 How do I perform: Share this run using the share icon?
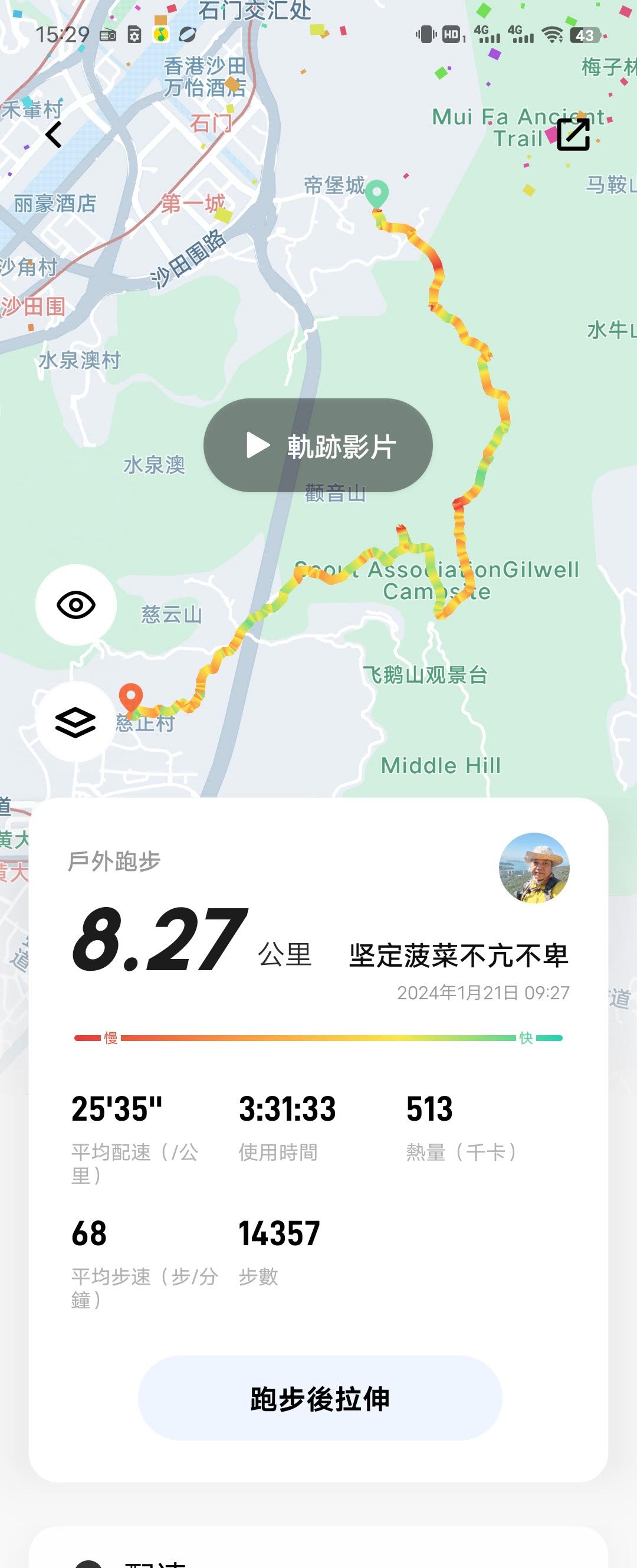(573, 134)
